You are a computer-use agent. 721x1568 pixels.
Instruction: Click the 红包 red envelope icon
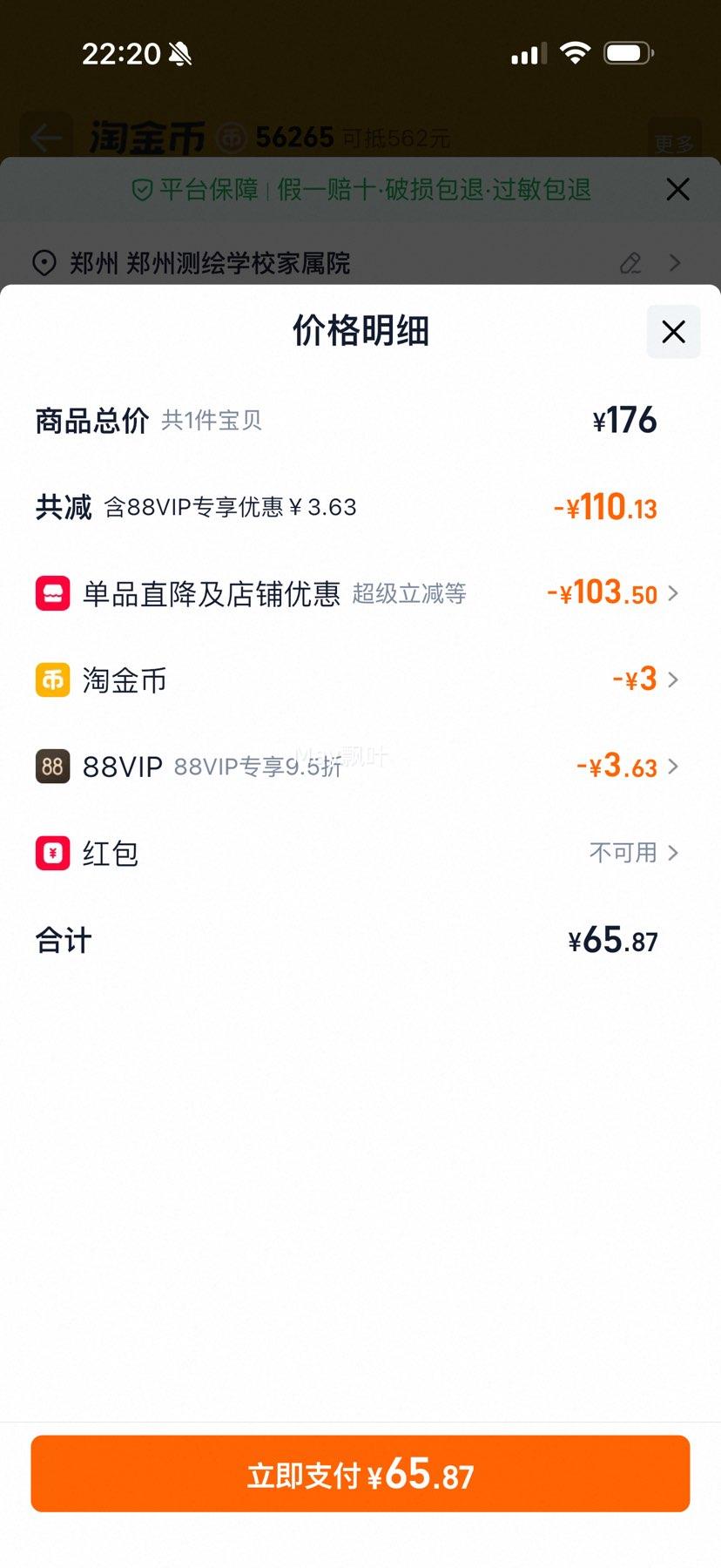[51, 853]
